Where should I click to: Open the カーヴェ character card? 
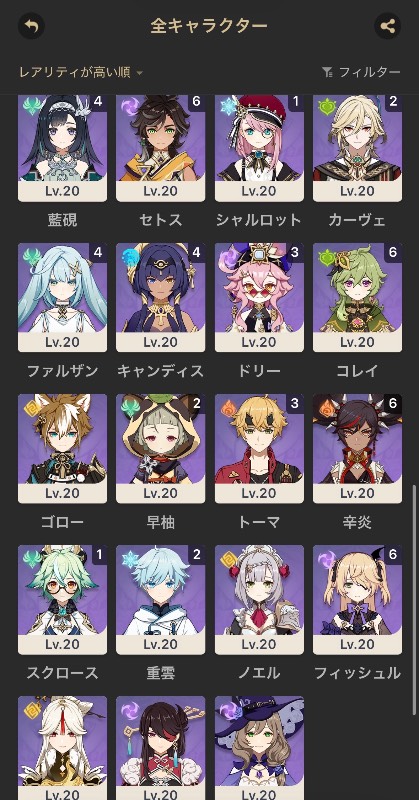point(357,148)
